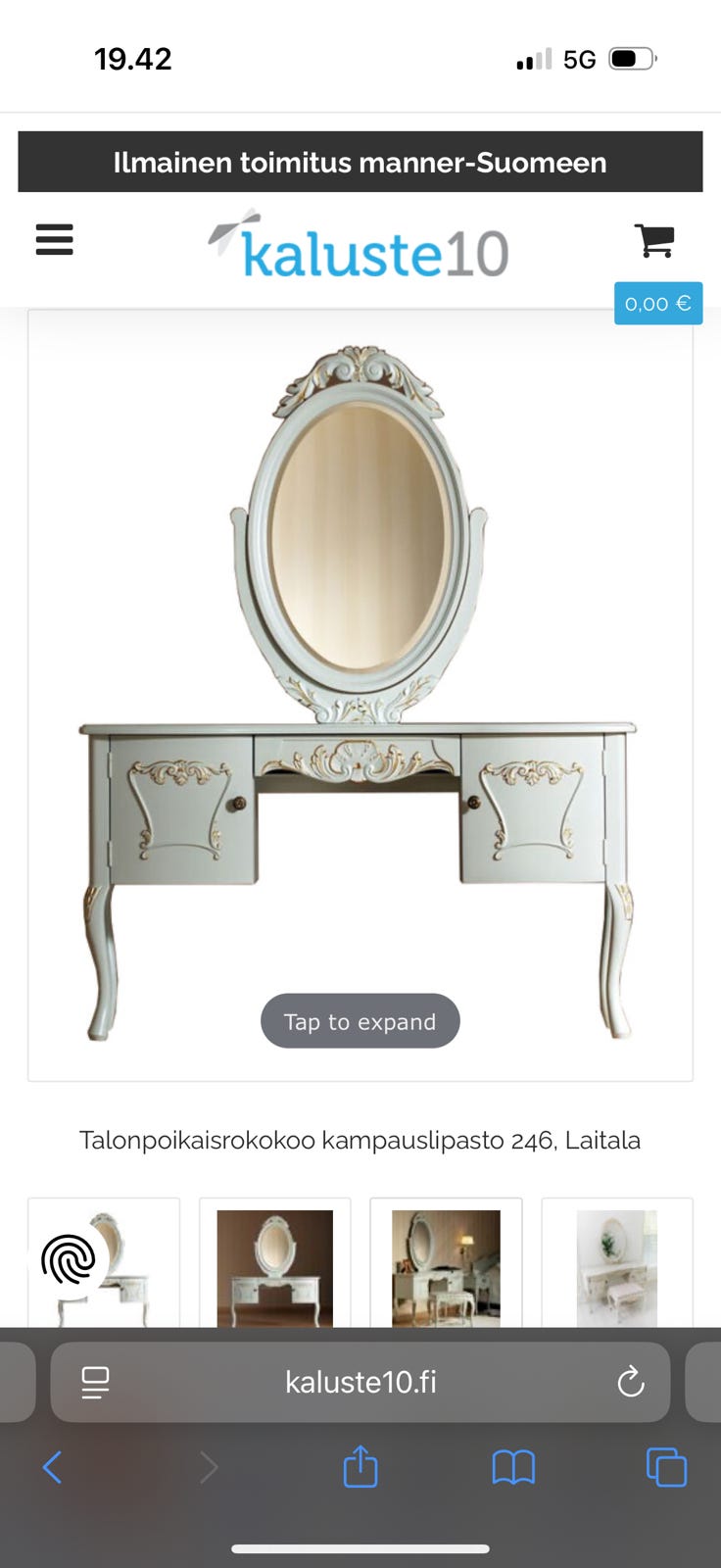Click the kaluste10 logo
The image size is (721, 1568).
tap(360, 248)
